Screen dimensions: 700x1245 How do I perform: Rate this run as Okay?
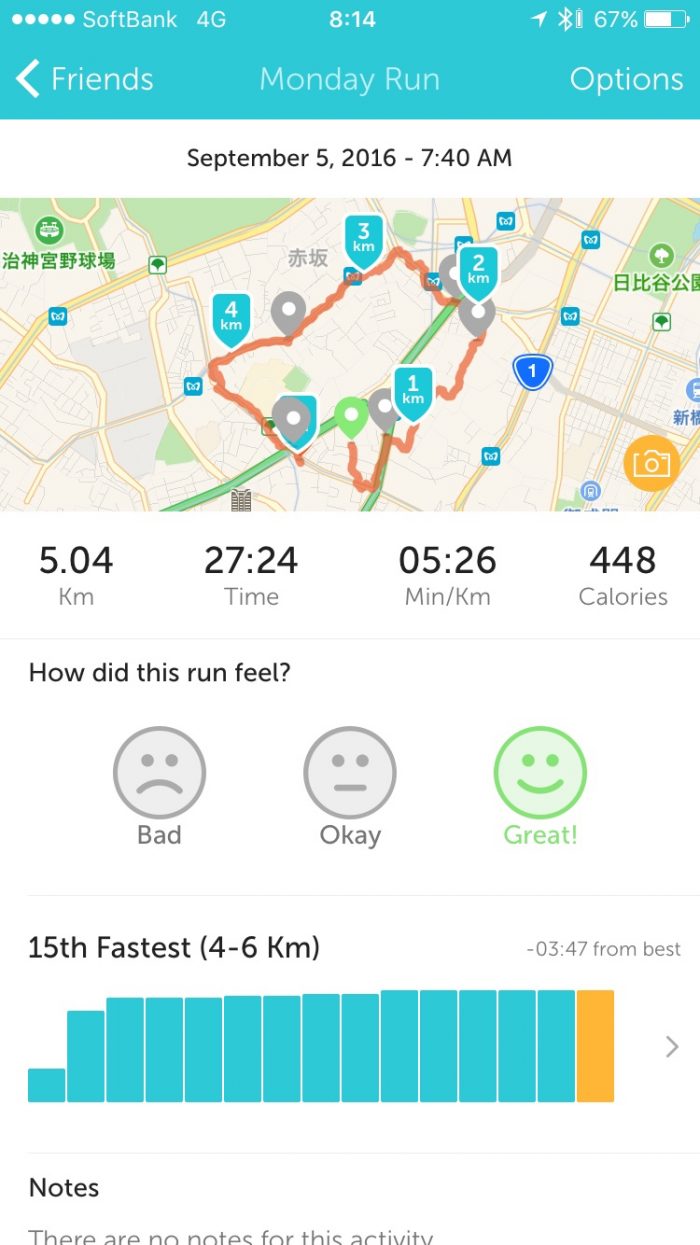[349, 773]
